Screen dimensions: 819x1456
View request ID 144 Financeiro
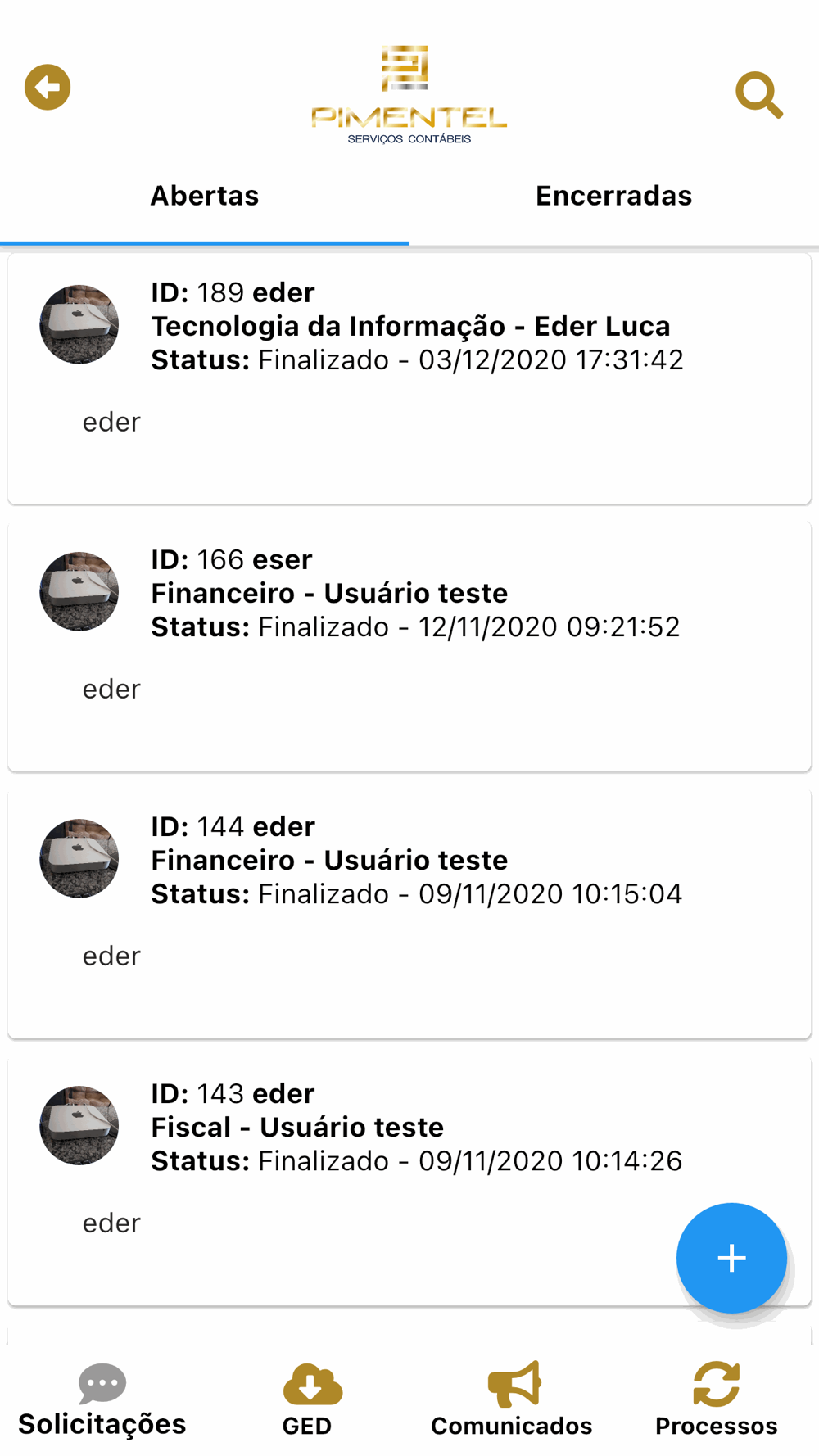(x=409, y=913)
